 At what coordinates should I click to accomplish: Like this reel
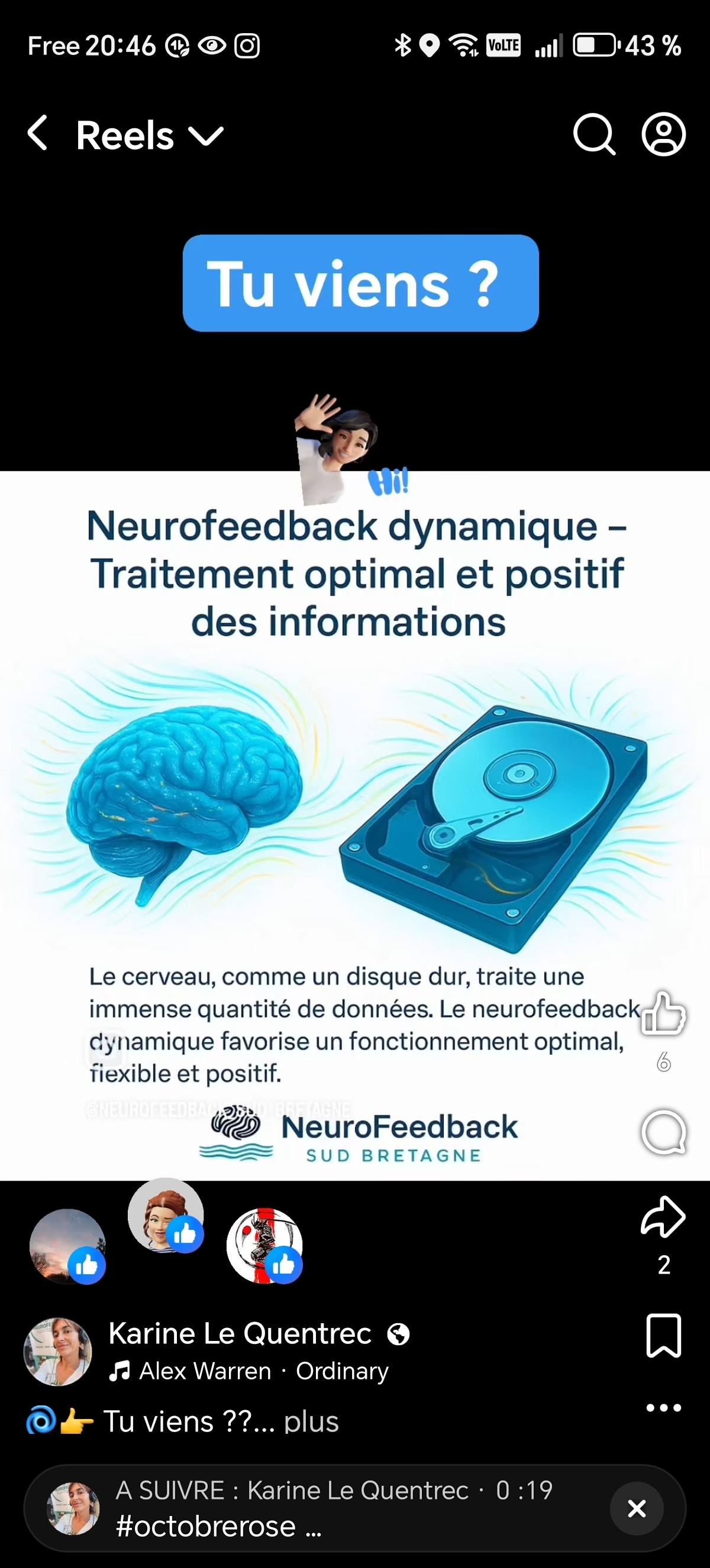click(663, 1013)
